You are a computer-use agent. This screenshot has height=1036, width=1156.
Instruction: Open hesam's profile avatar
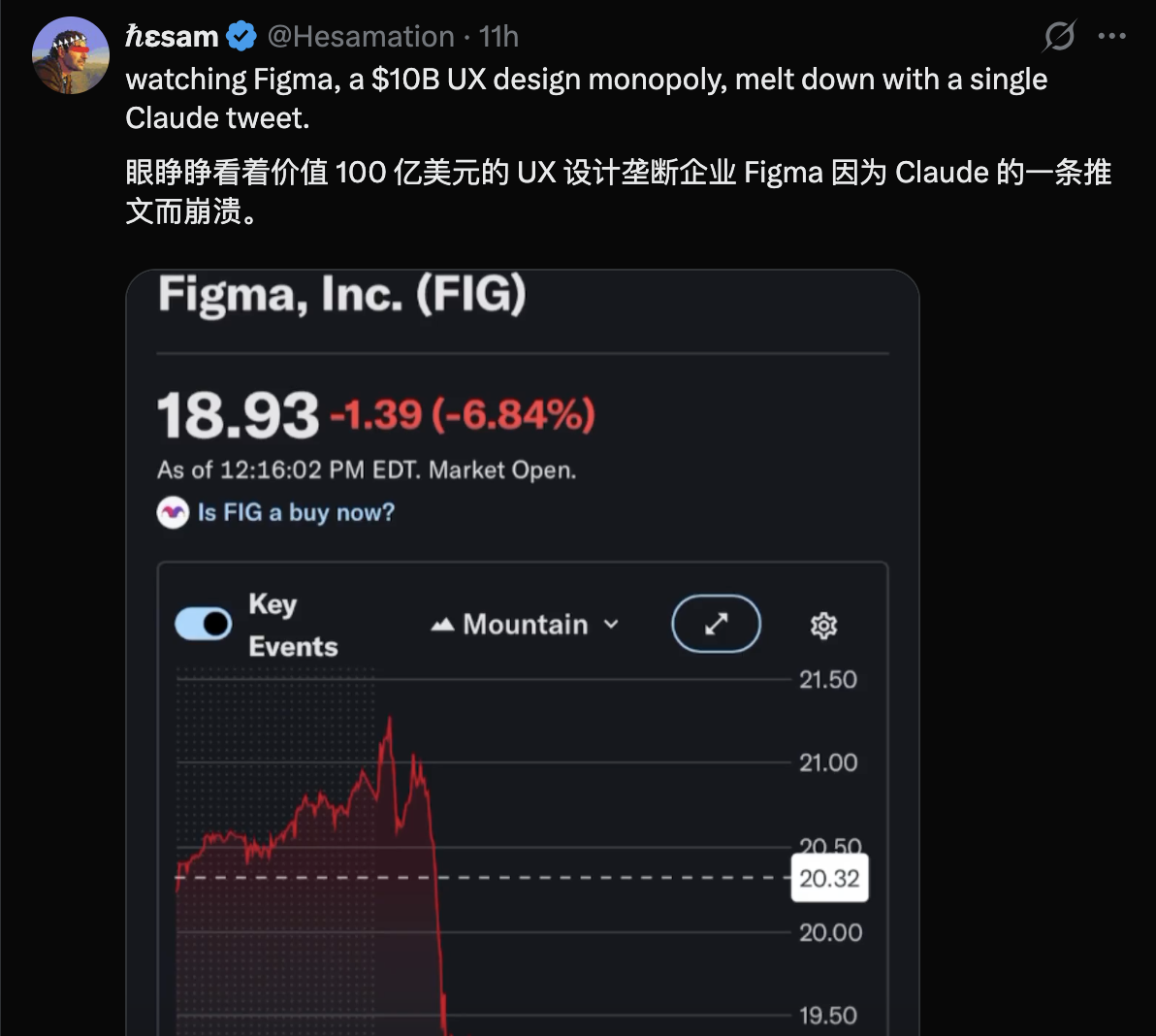pos(71,55)
